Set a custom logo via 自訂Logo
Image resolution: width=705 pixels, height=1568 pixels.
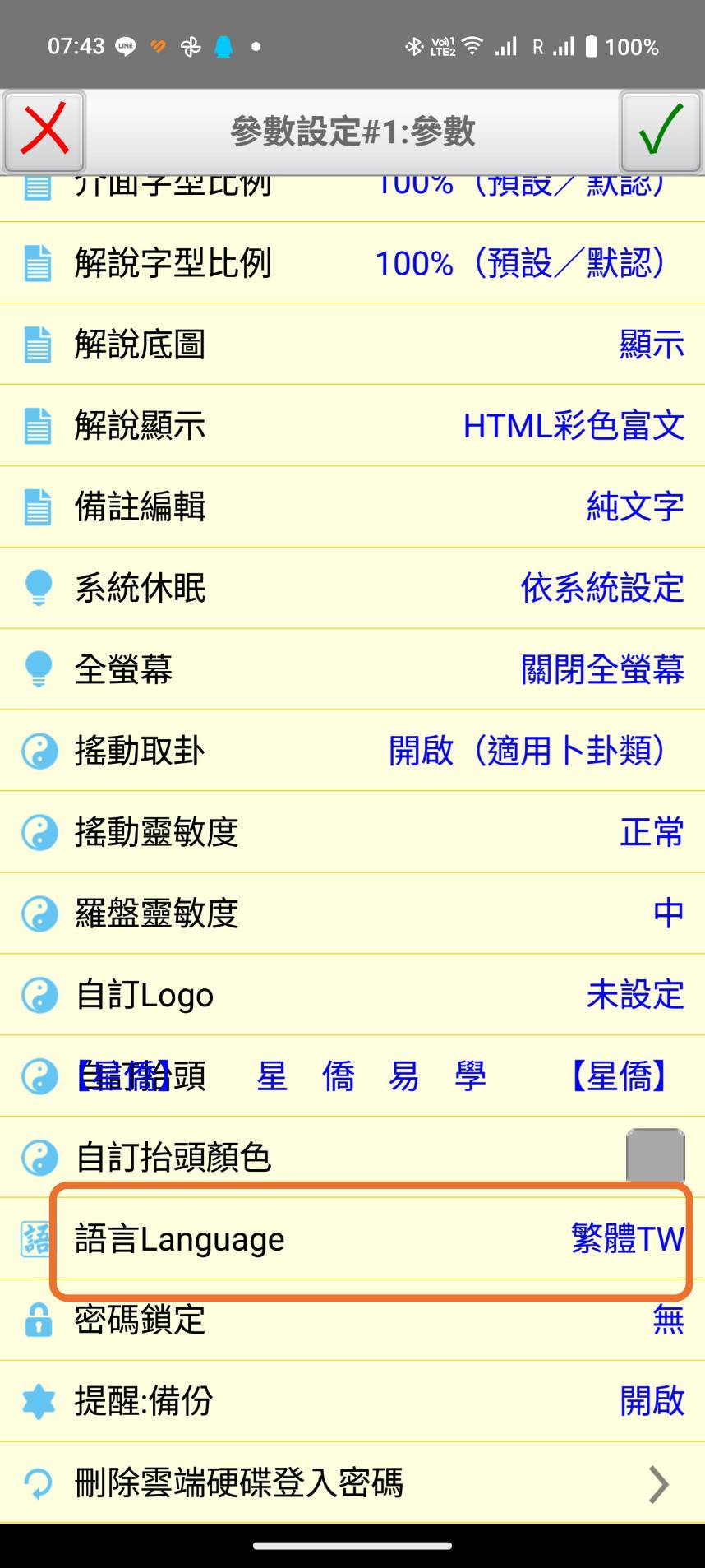352,996
